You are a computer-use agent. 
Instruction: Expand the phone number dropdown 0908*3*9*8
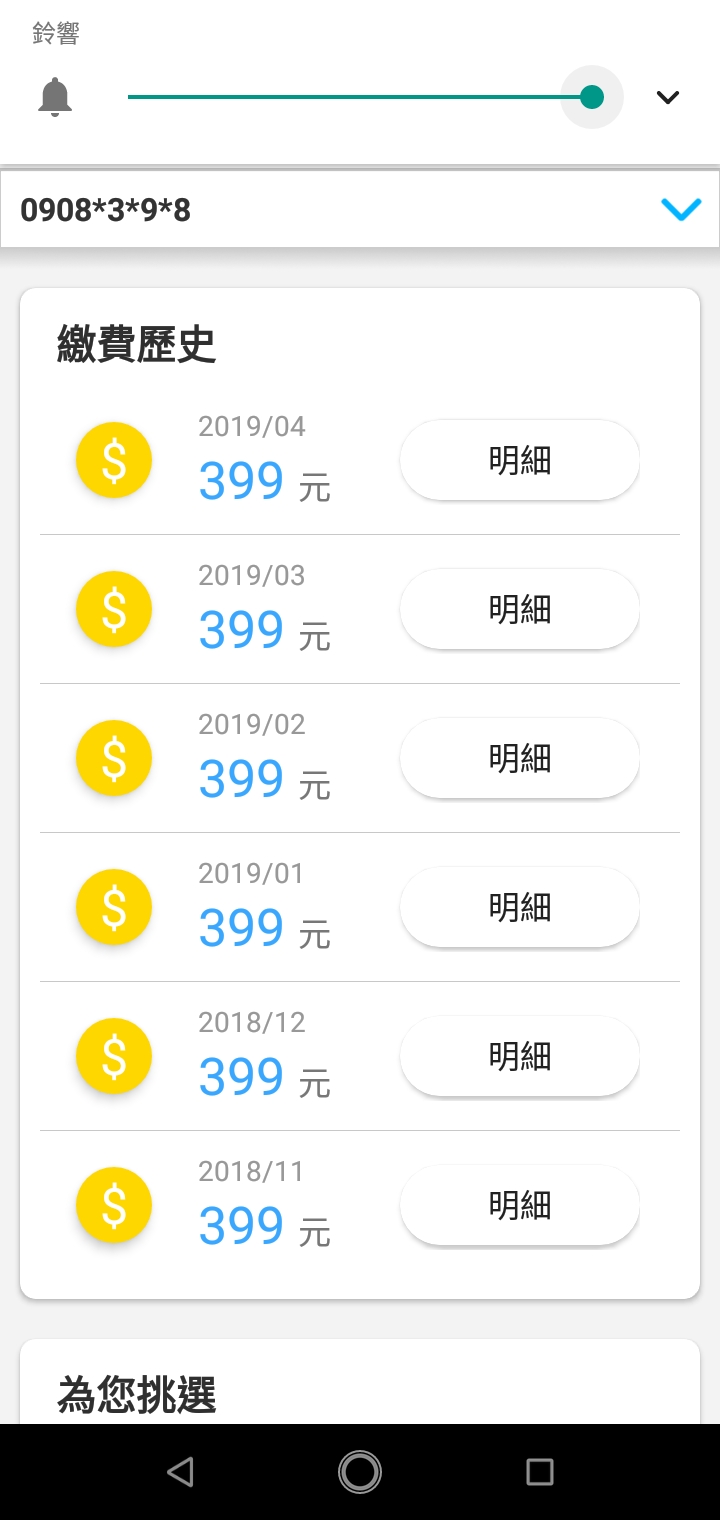[x=360, y=209]
